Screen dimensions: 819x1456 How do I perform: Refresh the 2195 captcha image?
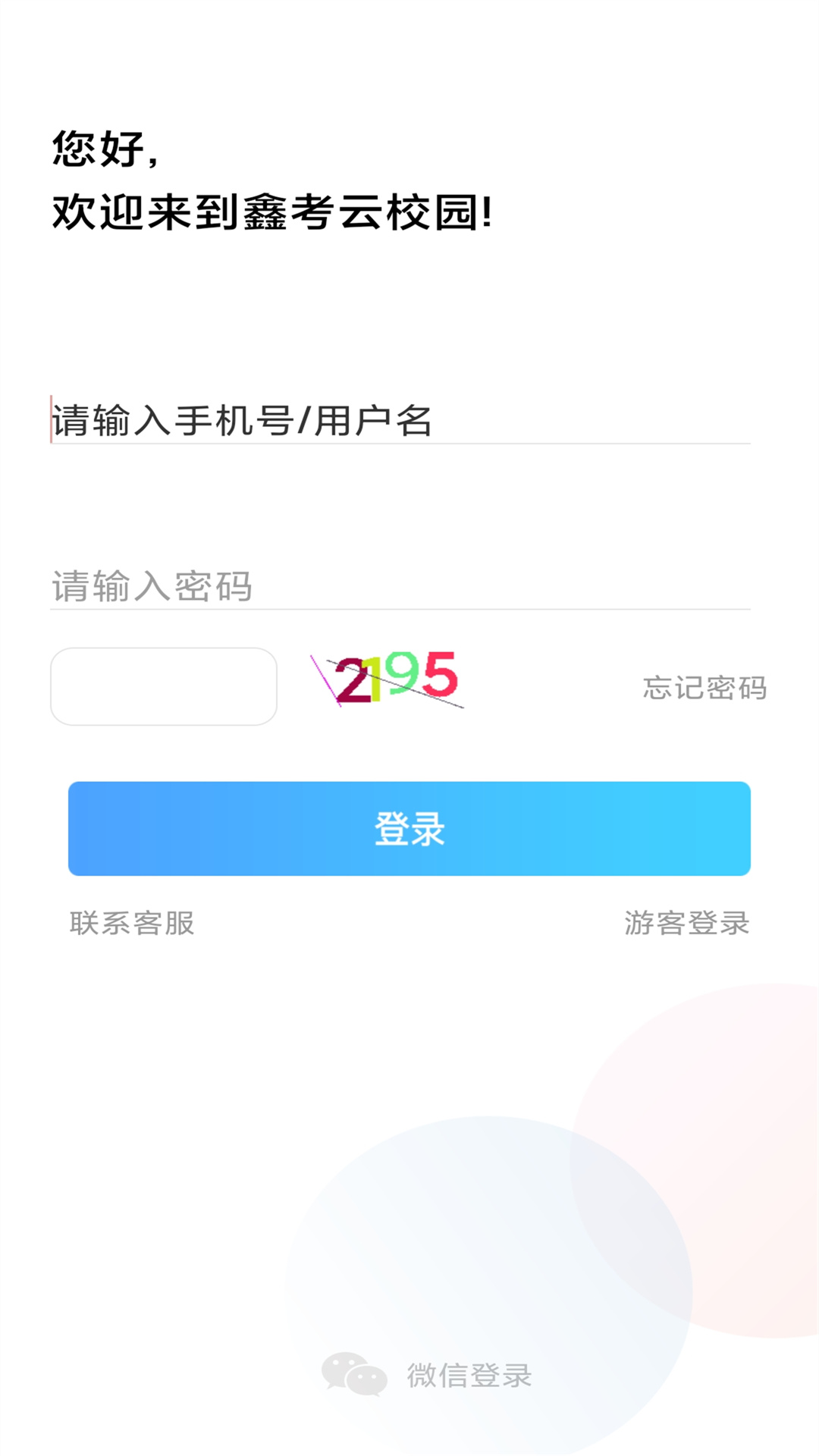coord(388,678)
